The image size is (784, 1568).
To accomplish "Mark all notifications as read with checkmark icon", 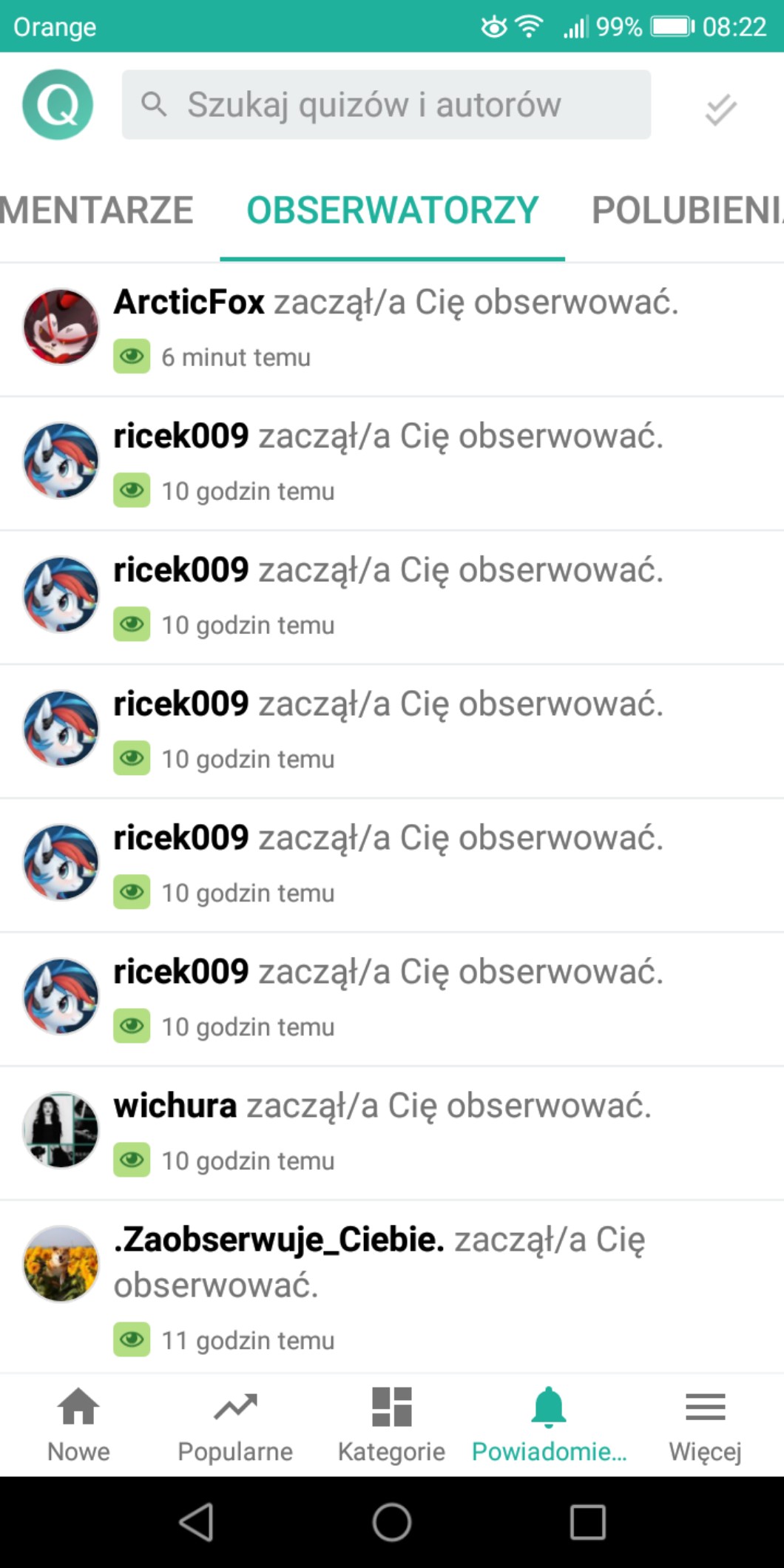I will 720,110.
